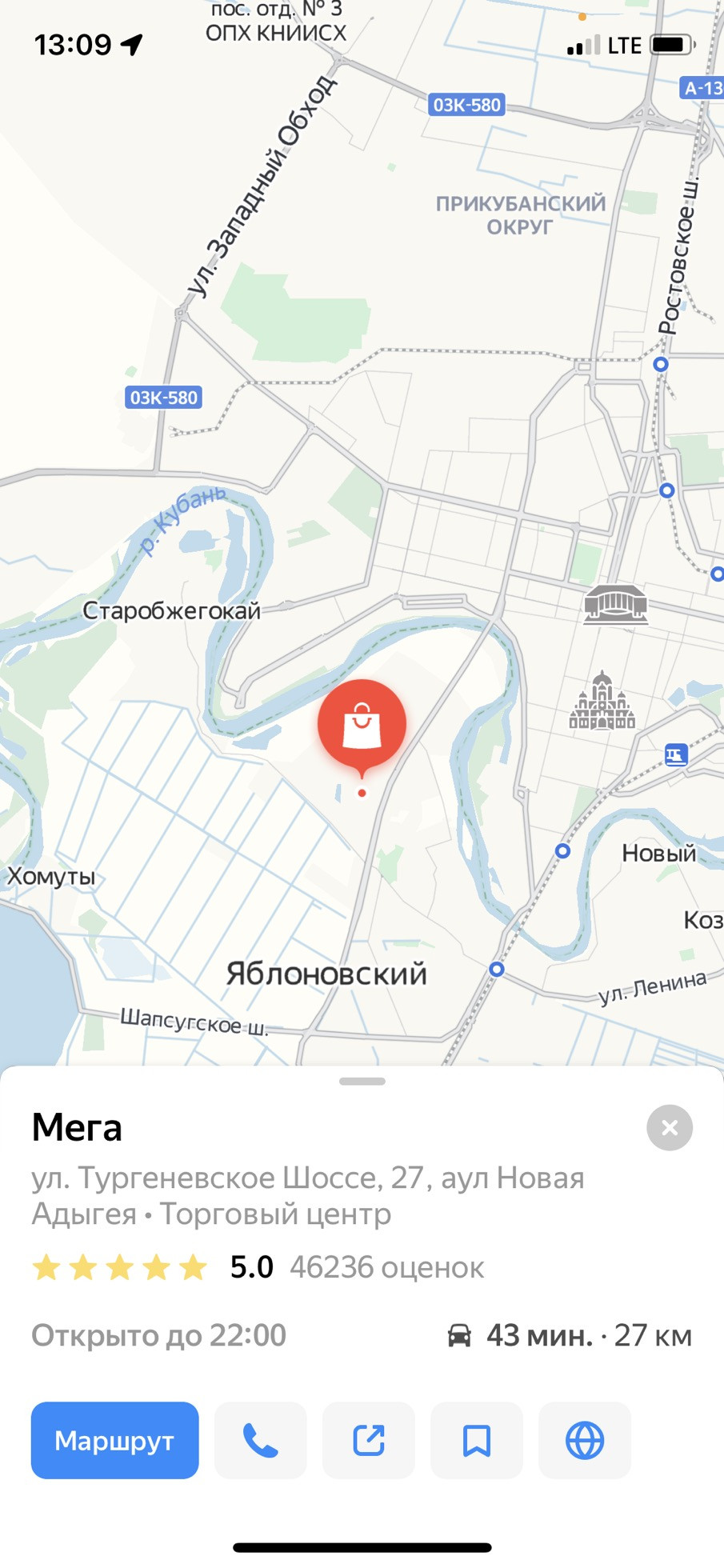The width and height of the screenshot is (724, 1568).
Task: Expand card via the drag handle
Action: click(362, 1082)
